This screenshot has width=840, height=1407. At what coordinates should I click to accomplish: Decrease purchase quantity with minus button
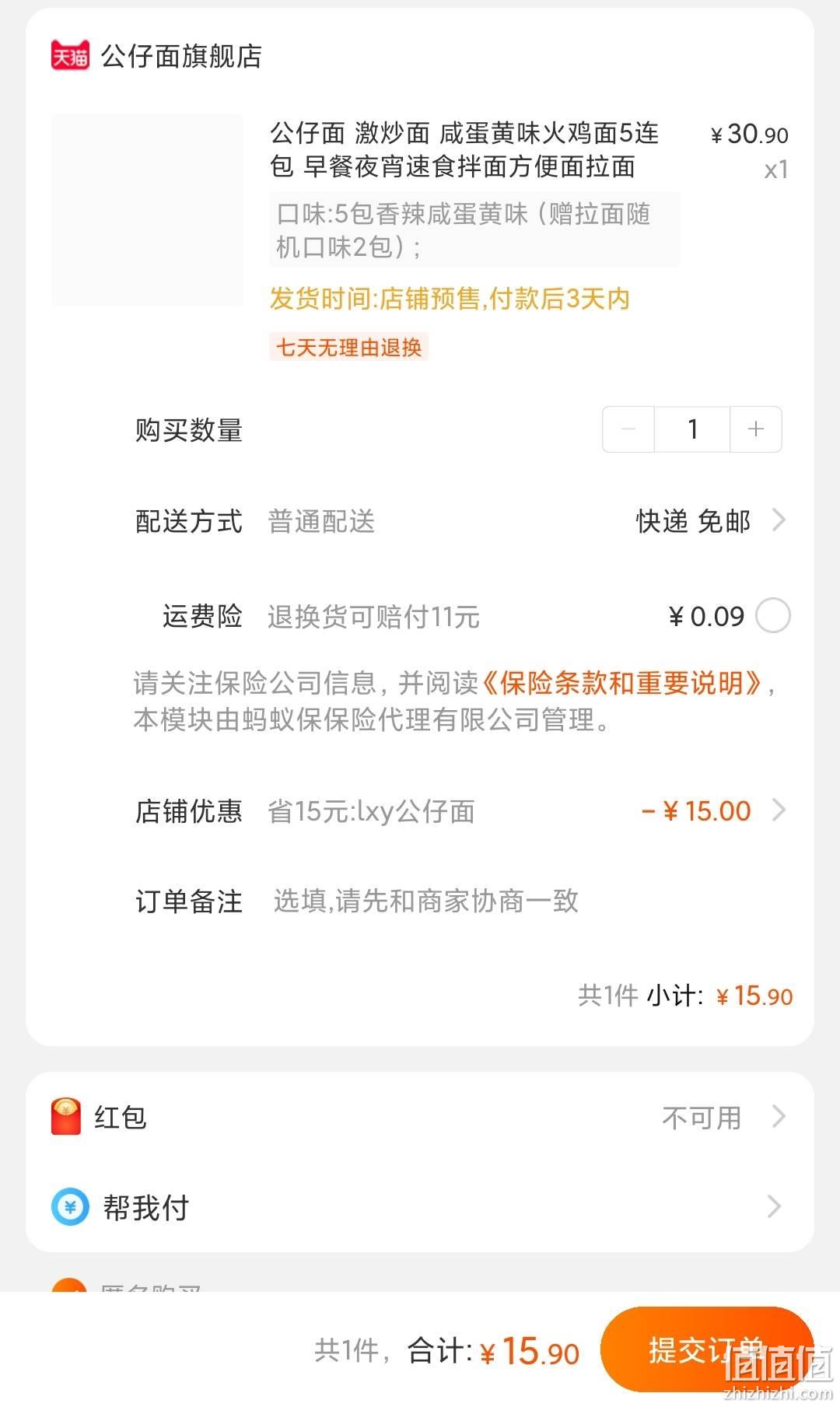[x=628, y=429]
